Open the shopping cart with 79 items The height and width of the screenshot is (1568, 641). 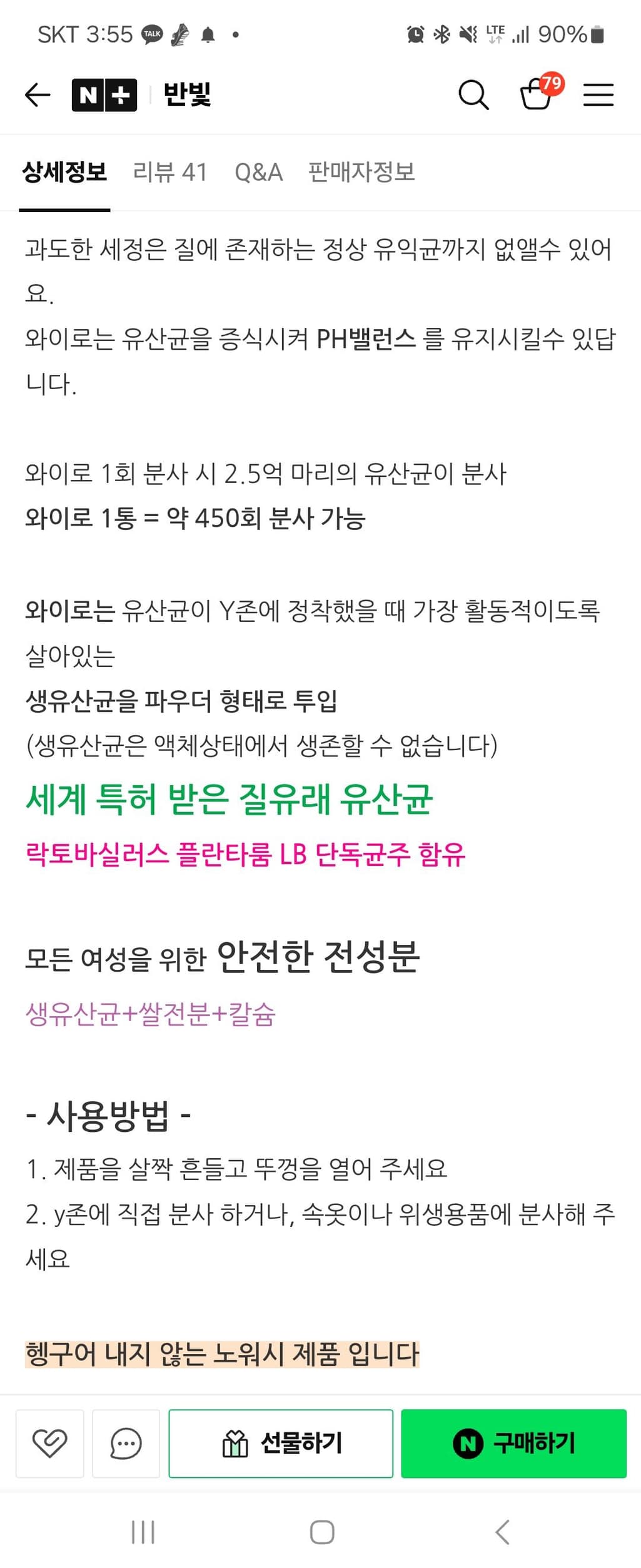(537, 94)
